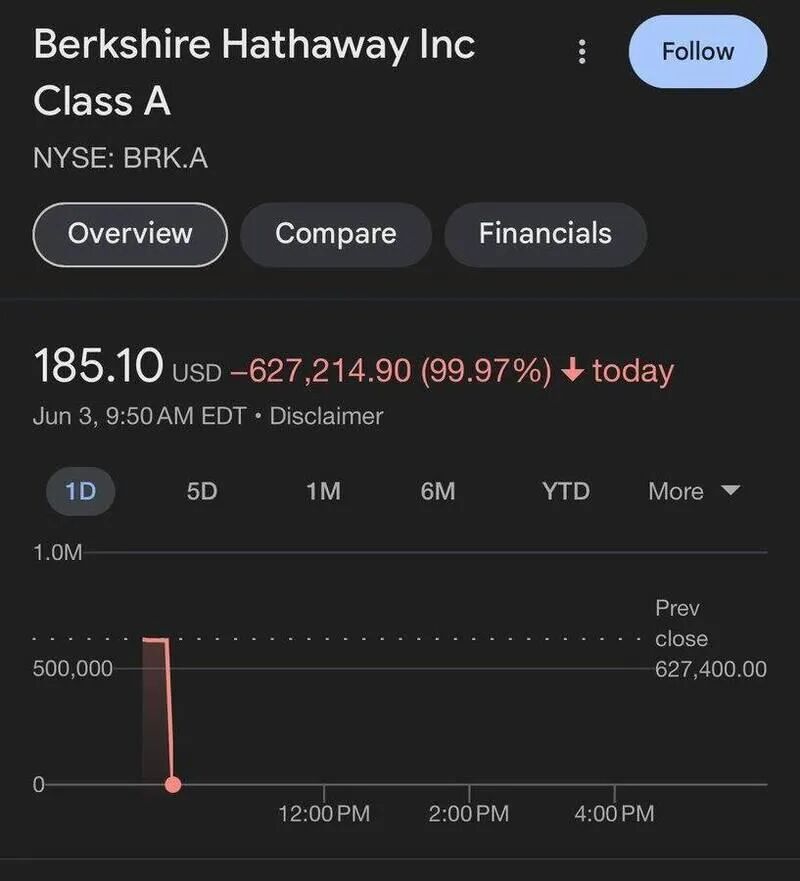The height and width of the screenshot is (881, 800).
Task: Open the Disclaimer link
Action: pos(326,416)
